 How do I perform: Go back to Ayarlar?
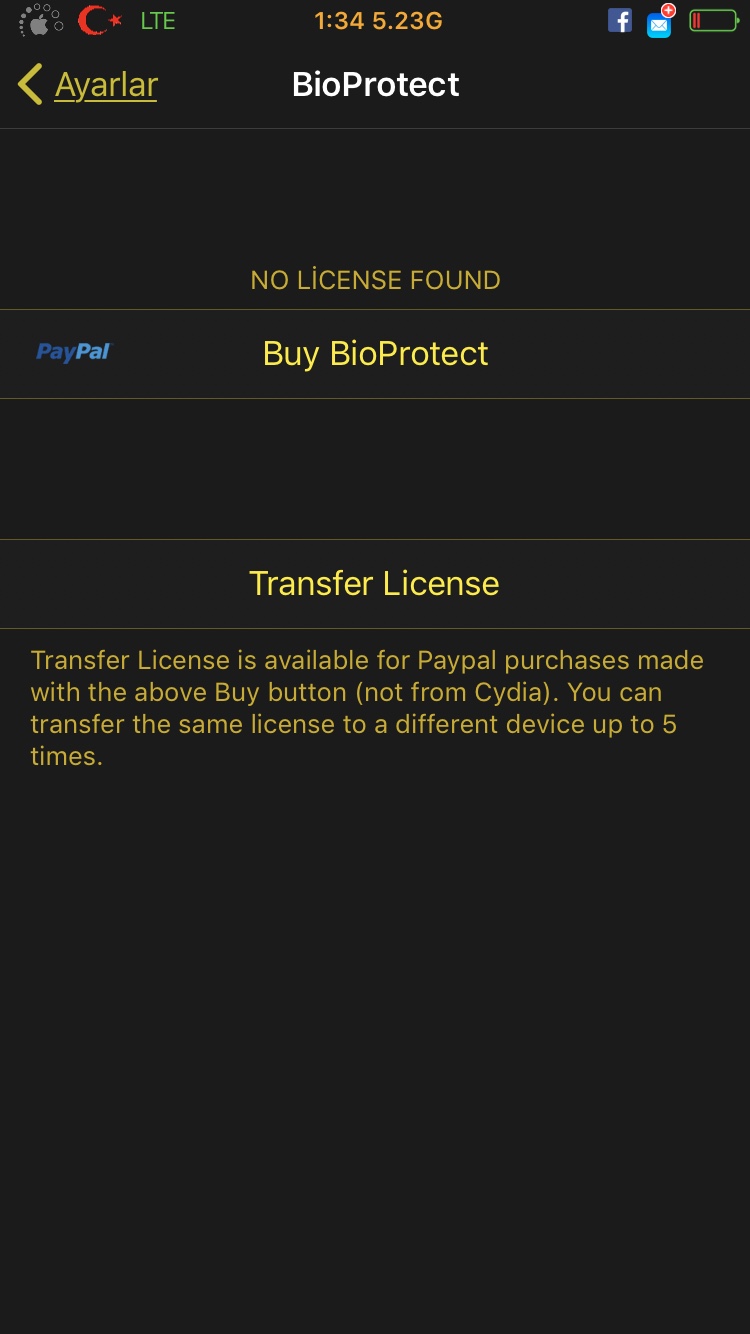click(90, 85)
